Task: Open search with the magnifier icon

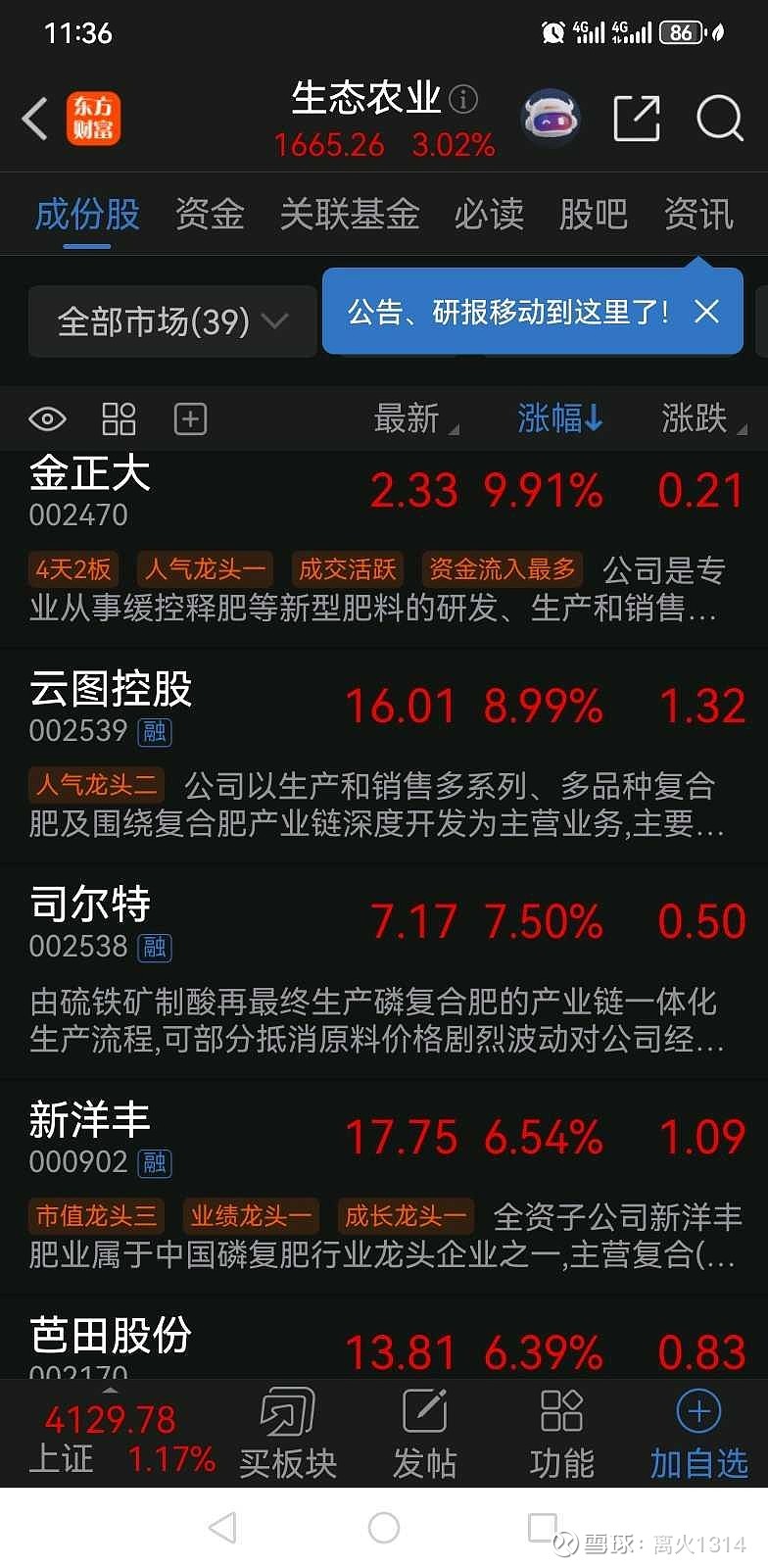Action: click(x=720, y=118)
